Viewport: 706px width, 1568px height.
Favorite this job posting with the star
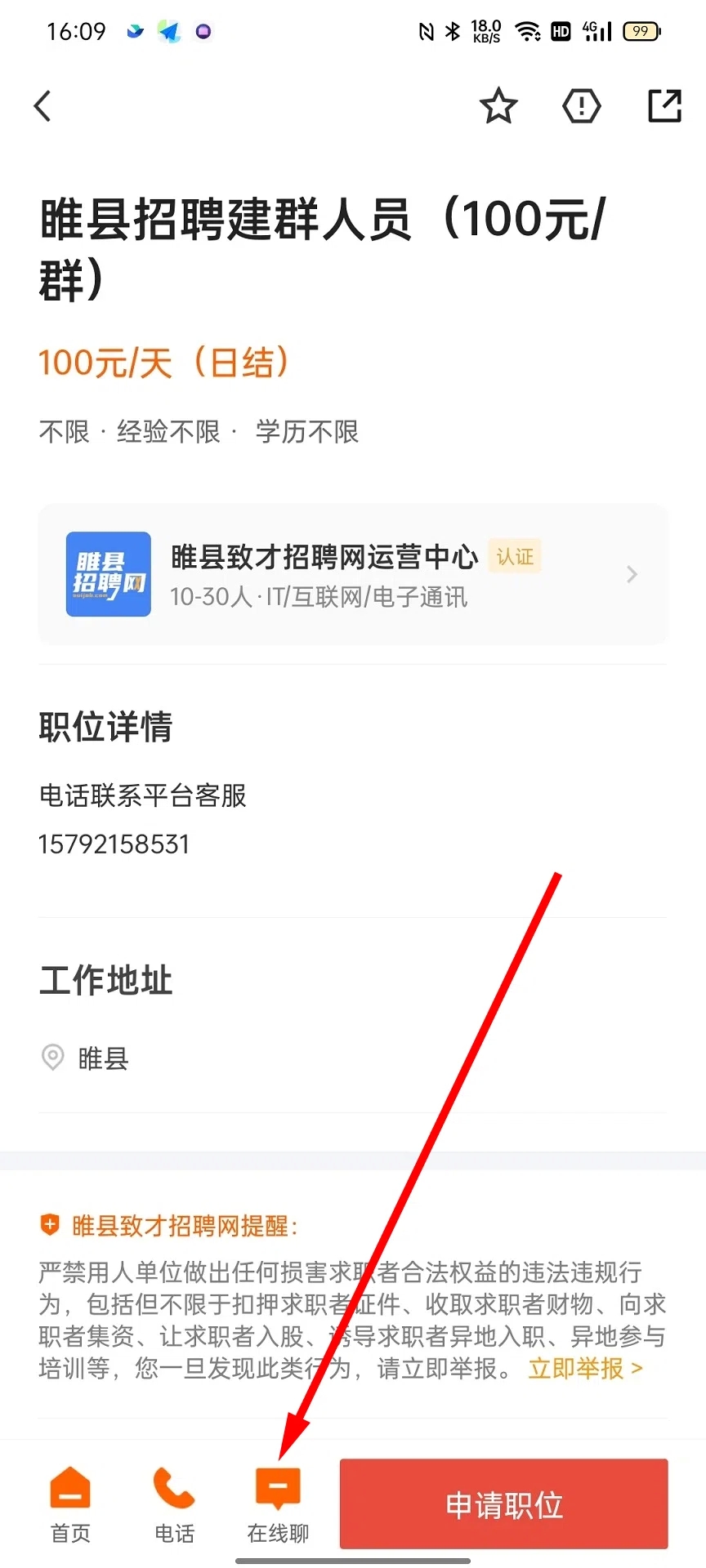(498, 106)
